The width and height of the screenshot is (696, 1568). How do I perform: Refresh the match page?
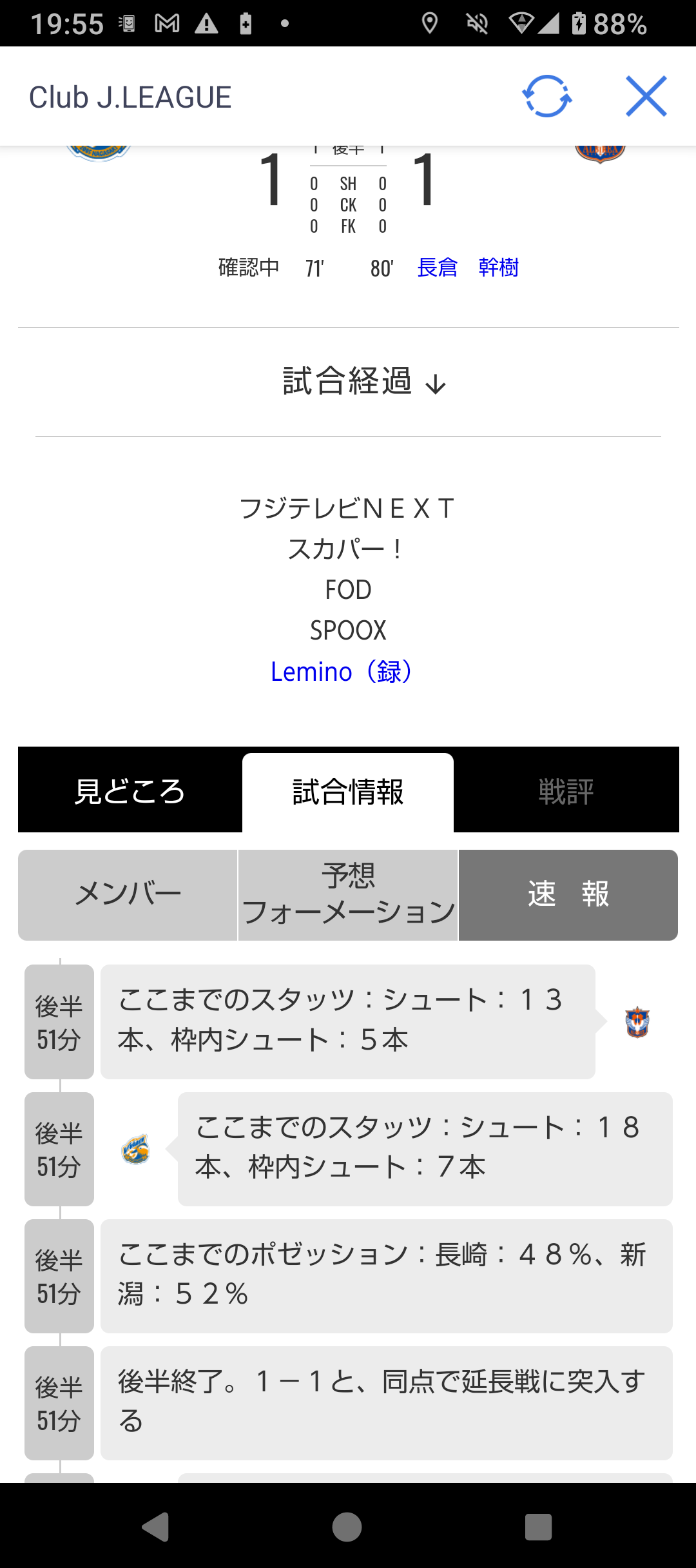546,97
